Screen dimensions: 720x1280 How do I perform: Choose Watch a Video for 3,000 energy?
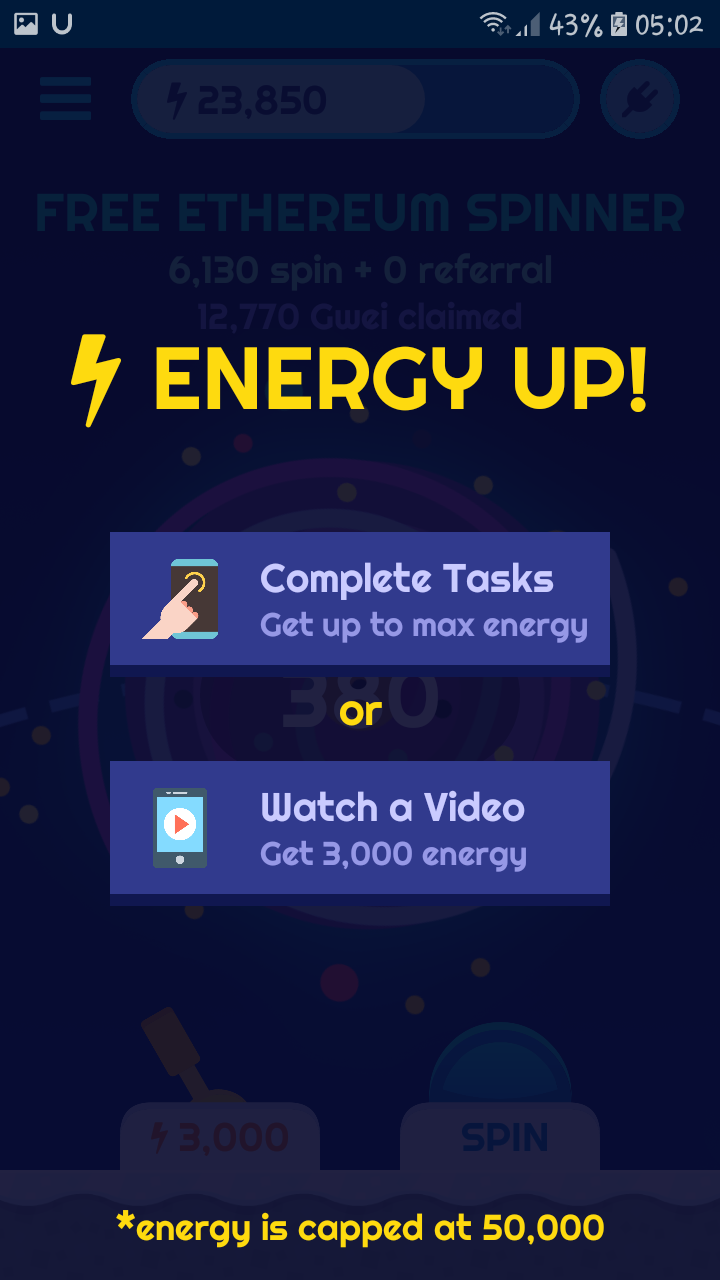[360, 828]
